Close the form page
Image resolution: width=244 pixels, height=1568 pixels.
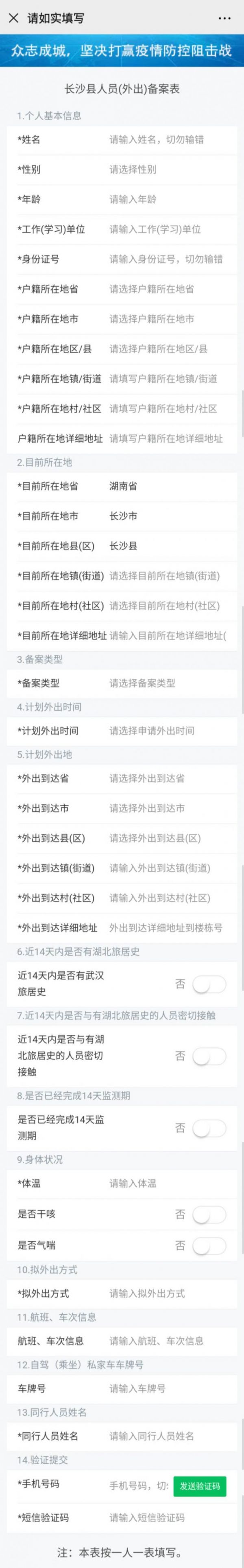[13, 18]
